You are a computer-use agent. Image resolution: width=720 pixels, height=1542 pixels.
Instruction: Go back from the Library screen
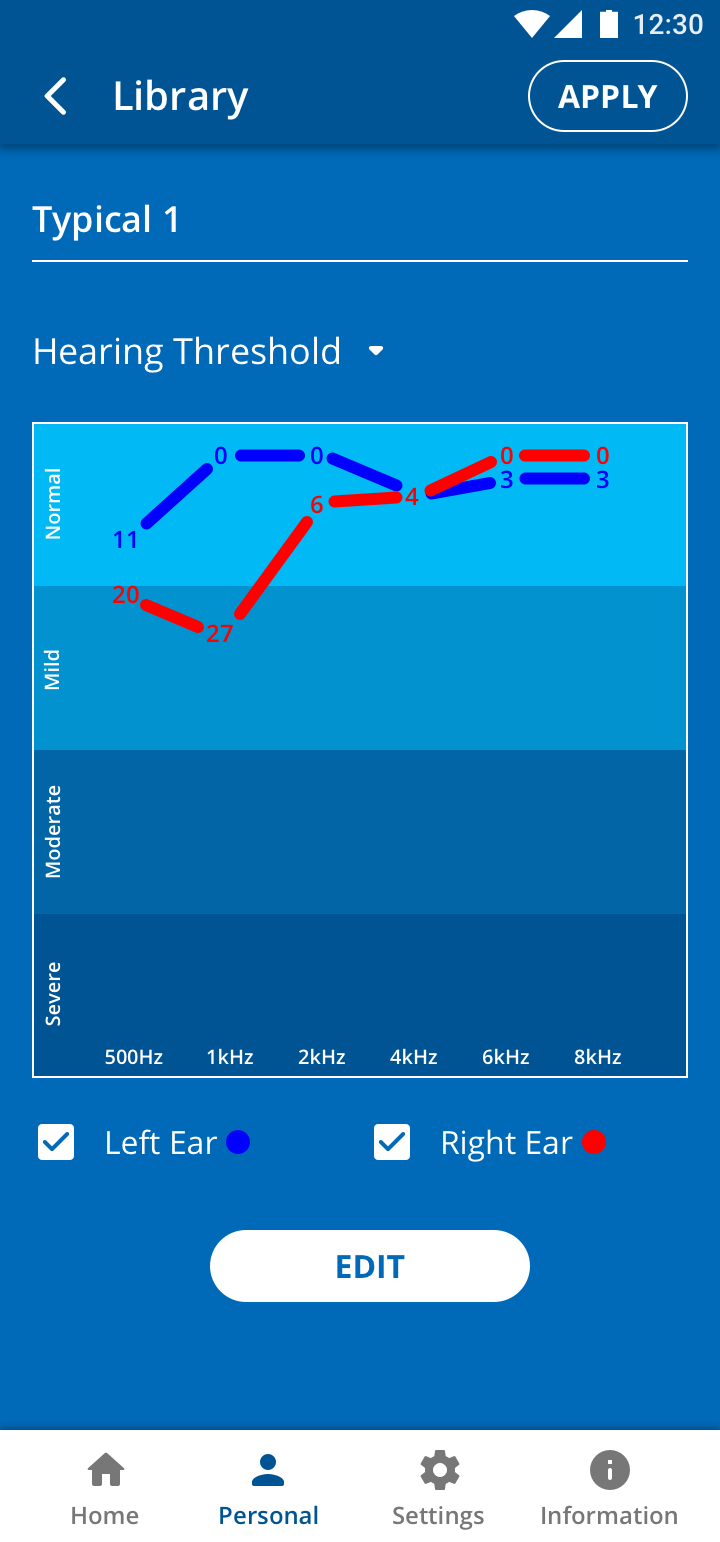pyautogui.click(x=56, y=97)
